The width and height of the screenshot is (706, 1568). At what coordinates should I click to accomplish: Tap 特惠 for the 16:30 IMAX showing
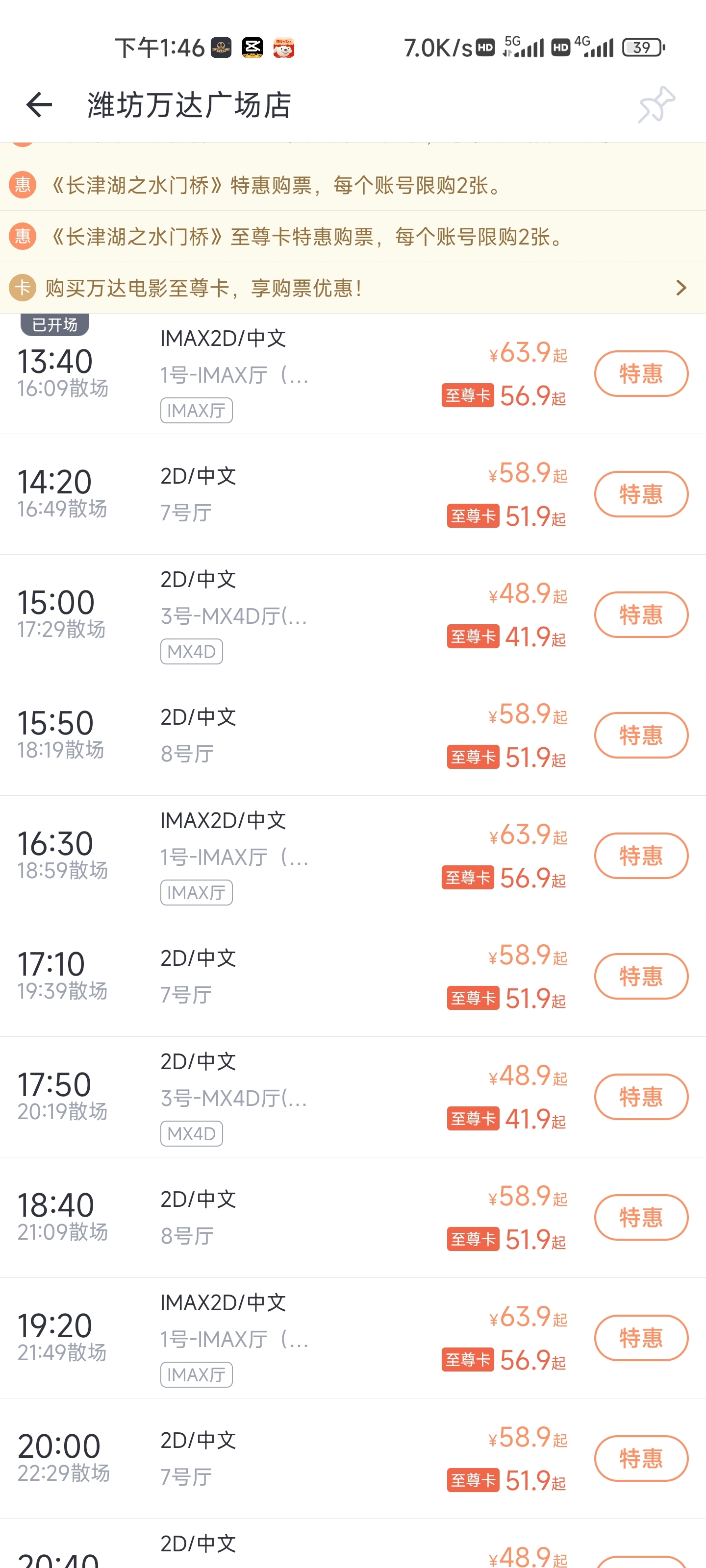coord(641,855)
